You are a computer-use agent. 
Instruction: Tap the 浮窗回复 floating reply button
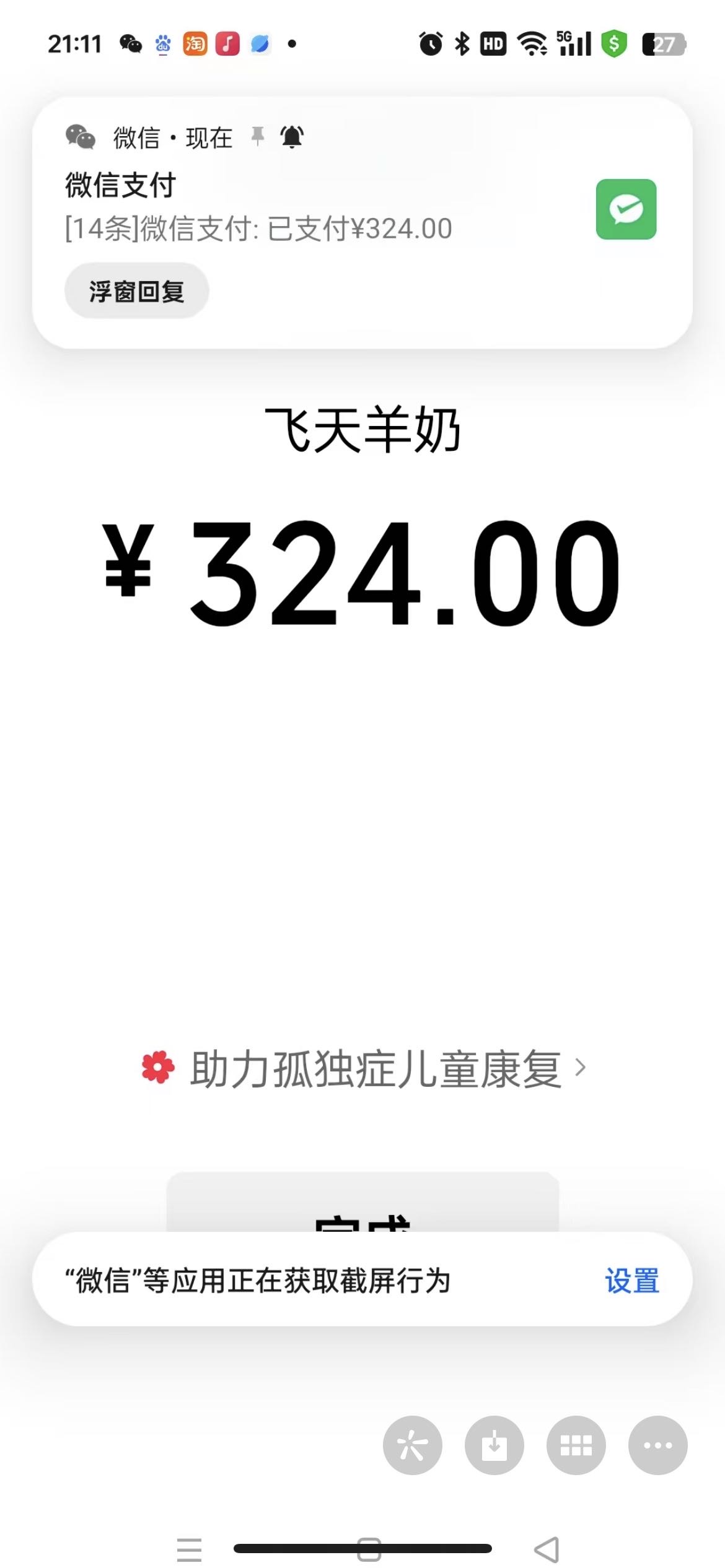click(136, 291)
